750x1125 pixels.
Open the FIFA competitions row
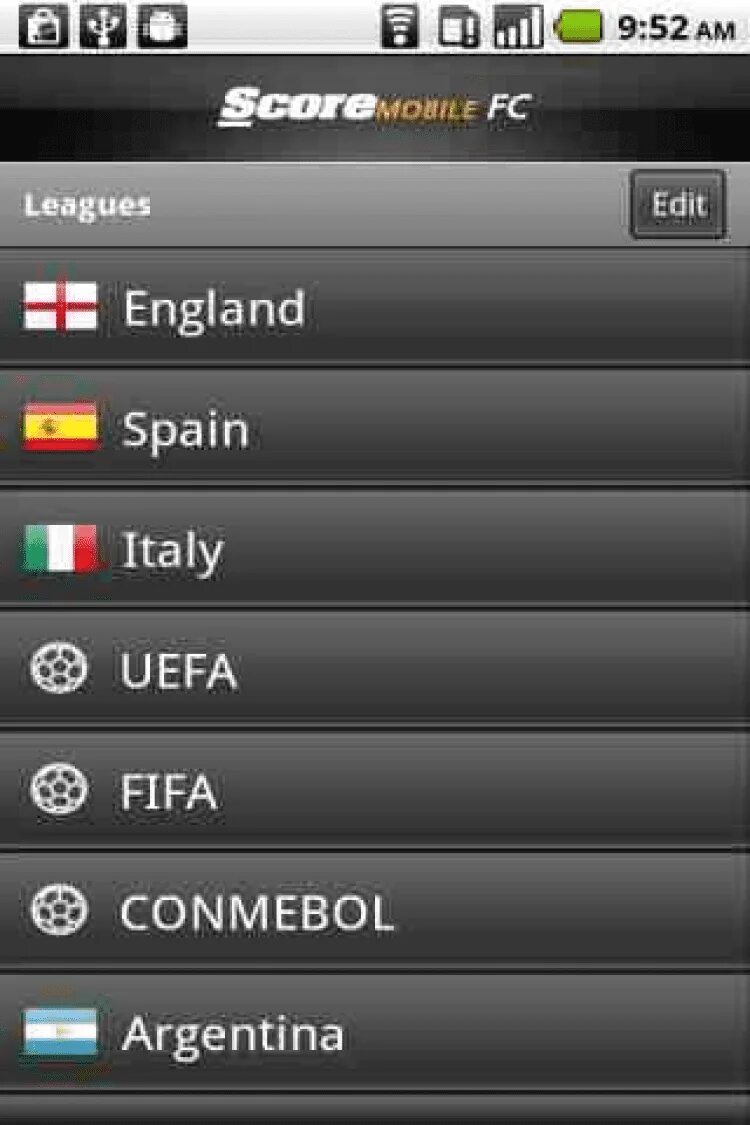click(375, 792)
